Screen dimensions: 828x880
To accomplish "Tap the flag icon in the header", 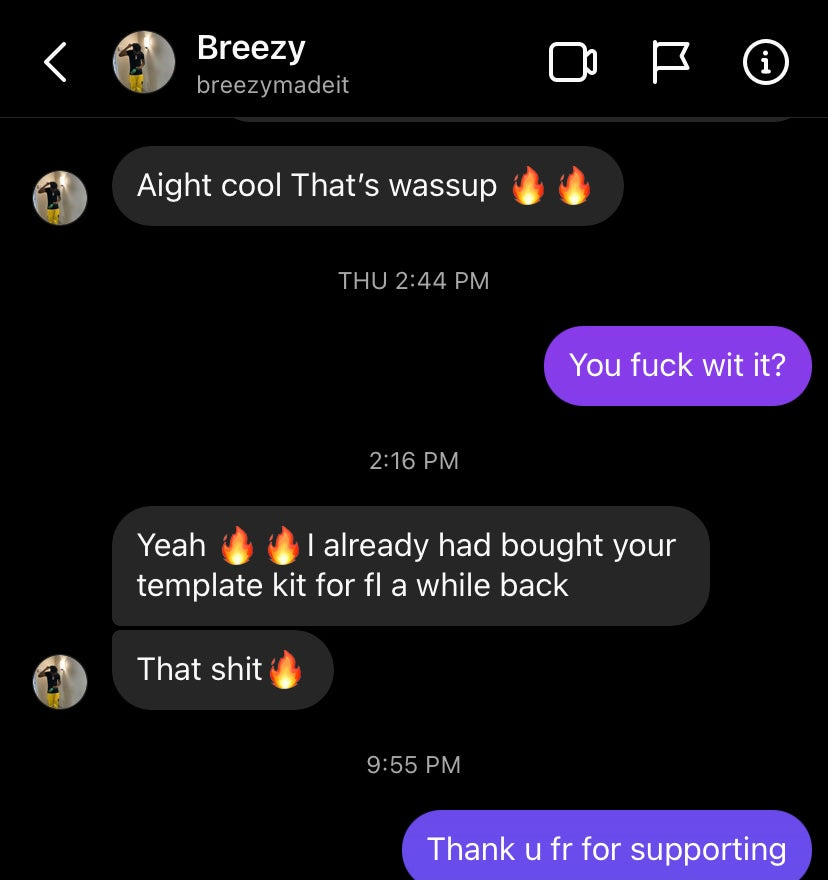I will pos(670,63).
